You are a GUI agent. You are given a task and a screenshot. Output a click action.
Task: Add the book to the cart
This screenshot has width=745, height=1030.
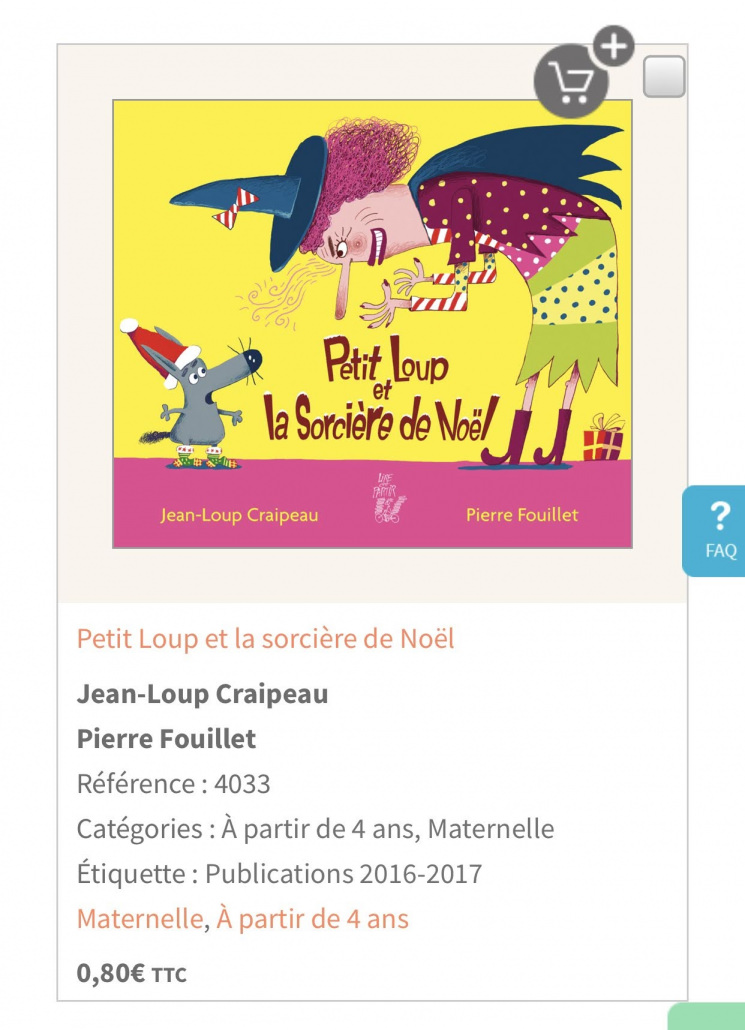573,82
